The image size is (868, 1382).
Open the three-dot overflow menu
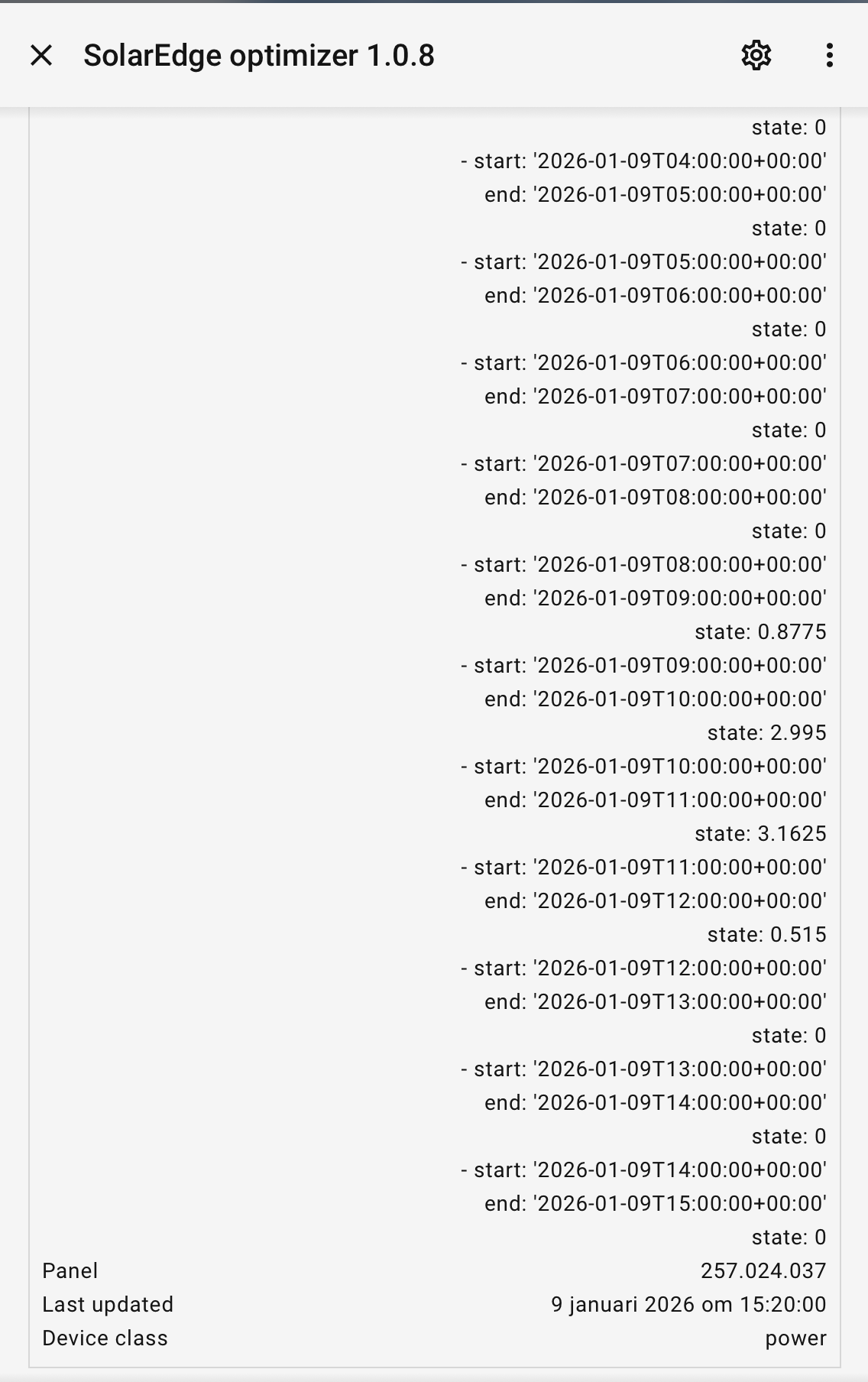(829, 55)
